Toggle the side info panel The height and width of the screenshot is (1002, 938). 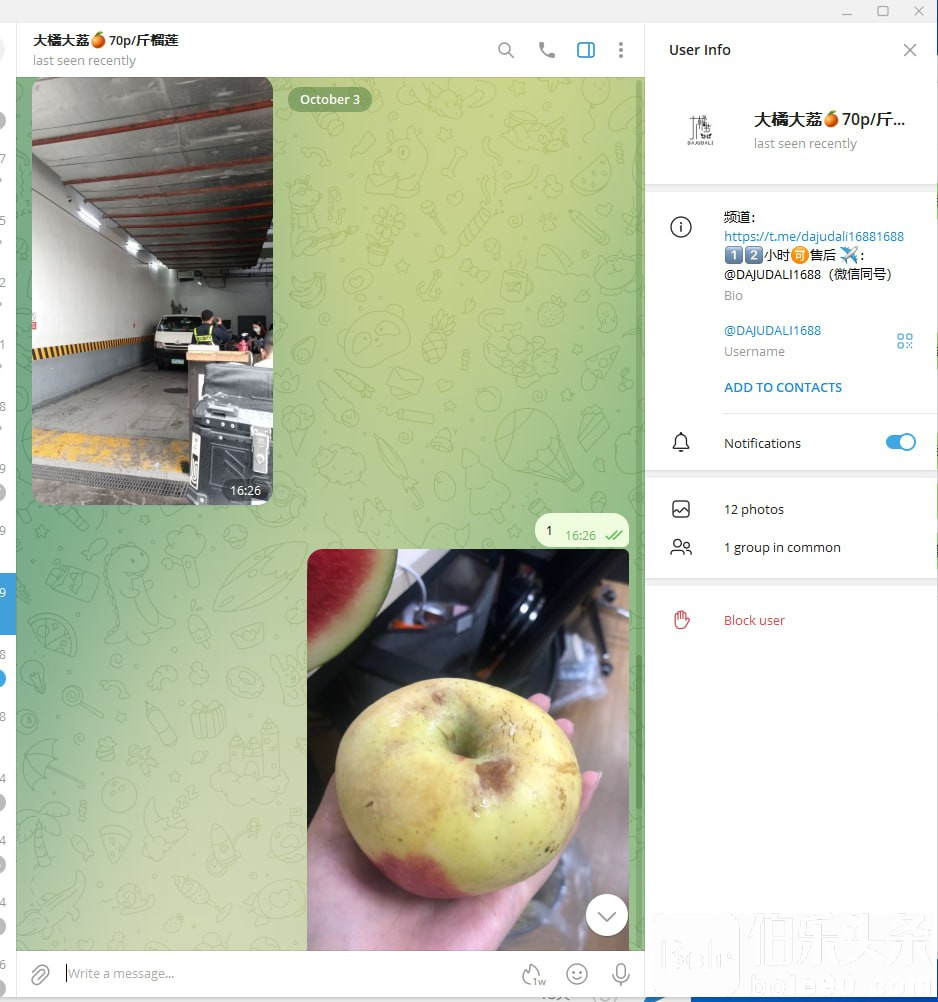[x=586, y=50]
